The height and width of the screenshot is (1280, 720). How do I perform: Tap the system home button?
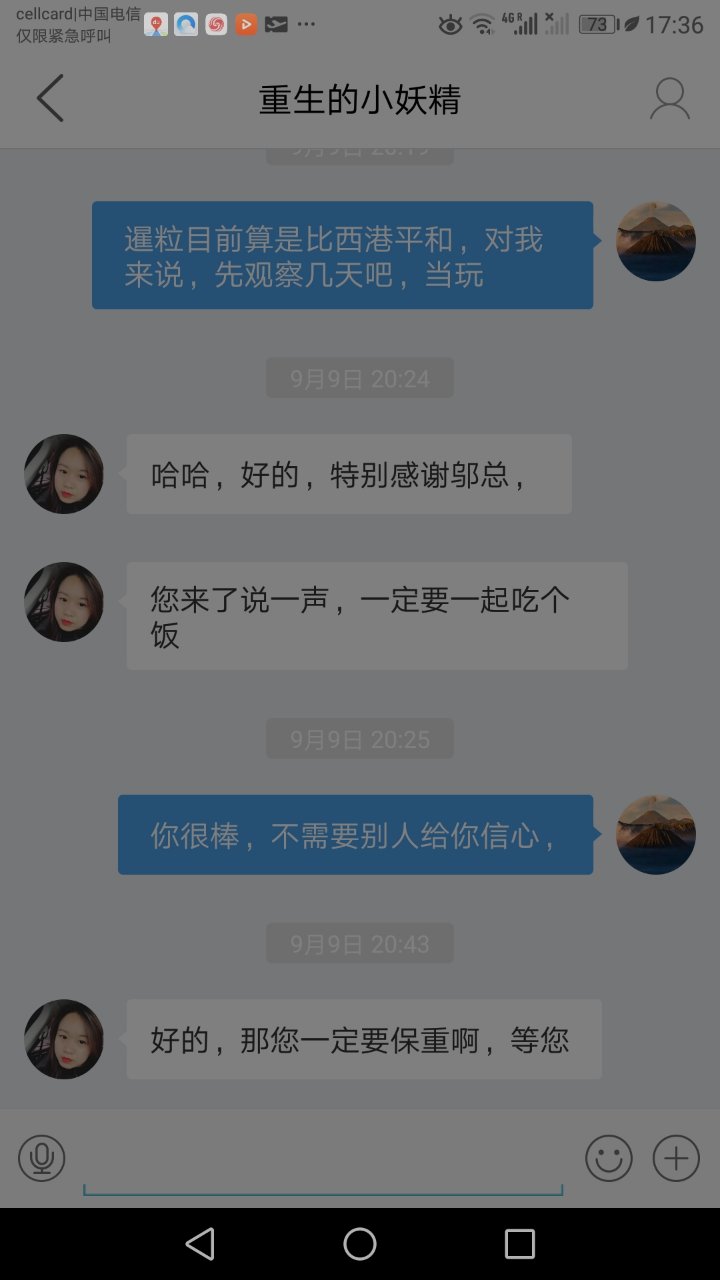360,1244
